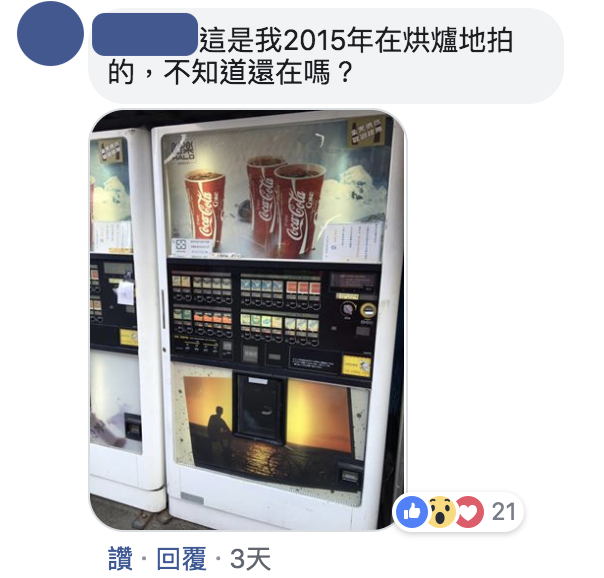Viewport: 604px width, 578px height.
Task: Open the vending machine photo attachment
Action: point(248,319)
